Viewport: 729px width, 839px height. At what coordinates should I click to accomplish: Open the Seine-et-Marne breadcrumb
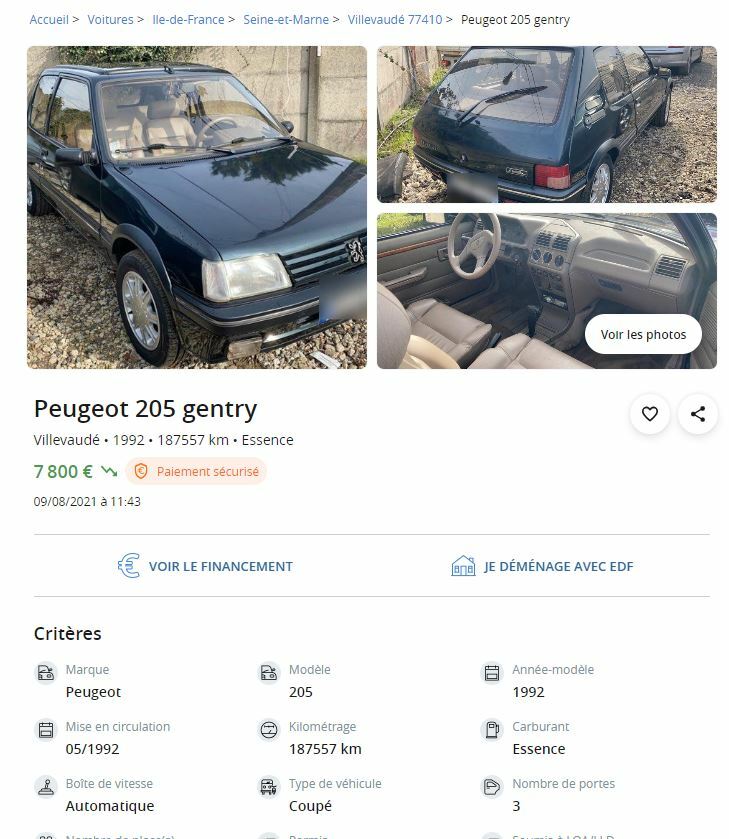pyautogui.click(x=286, y=20)
